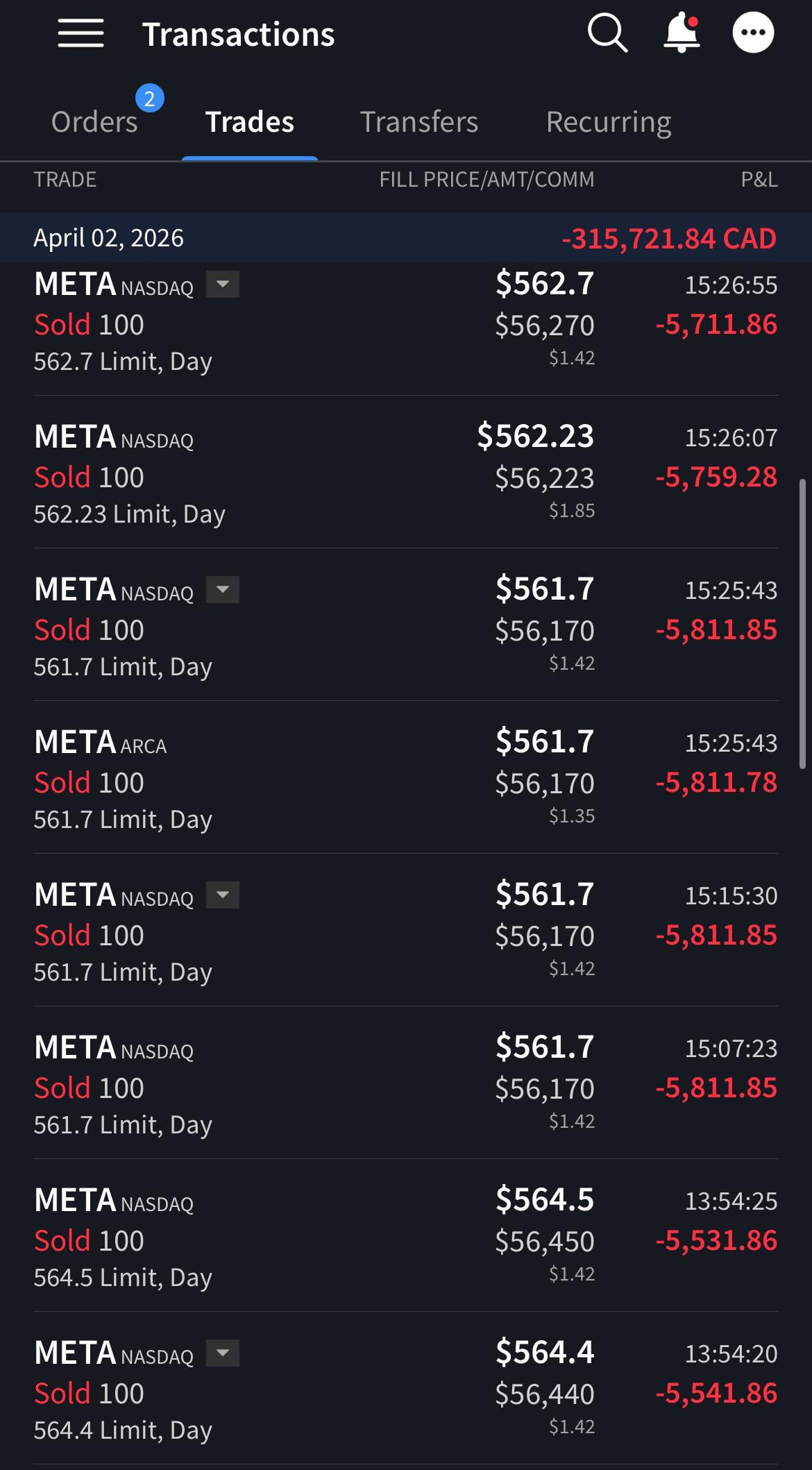Open the three-dot more options menu
This screenshot has height=1470, width=812.
[753, 33]
